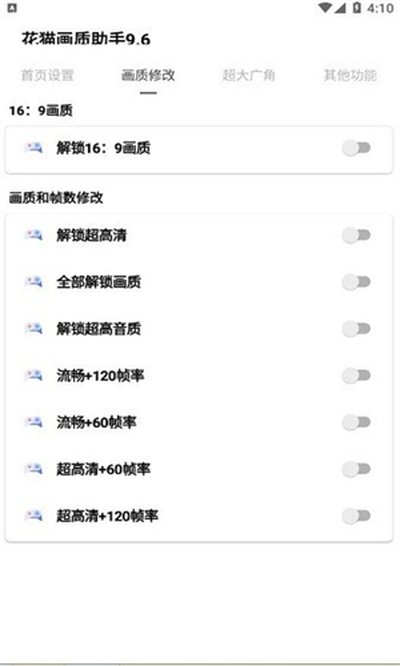400x666 pixels.
Task: Turn on 解锁超高清
Action: tap(357, 235)
